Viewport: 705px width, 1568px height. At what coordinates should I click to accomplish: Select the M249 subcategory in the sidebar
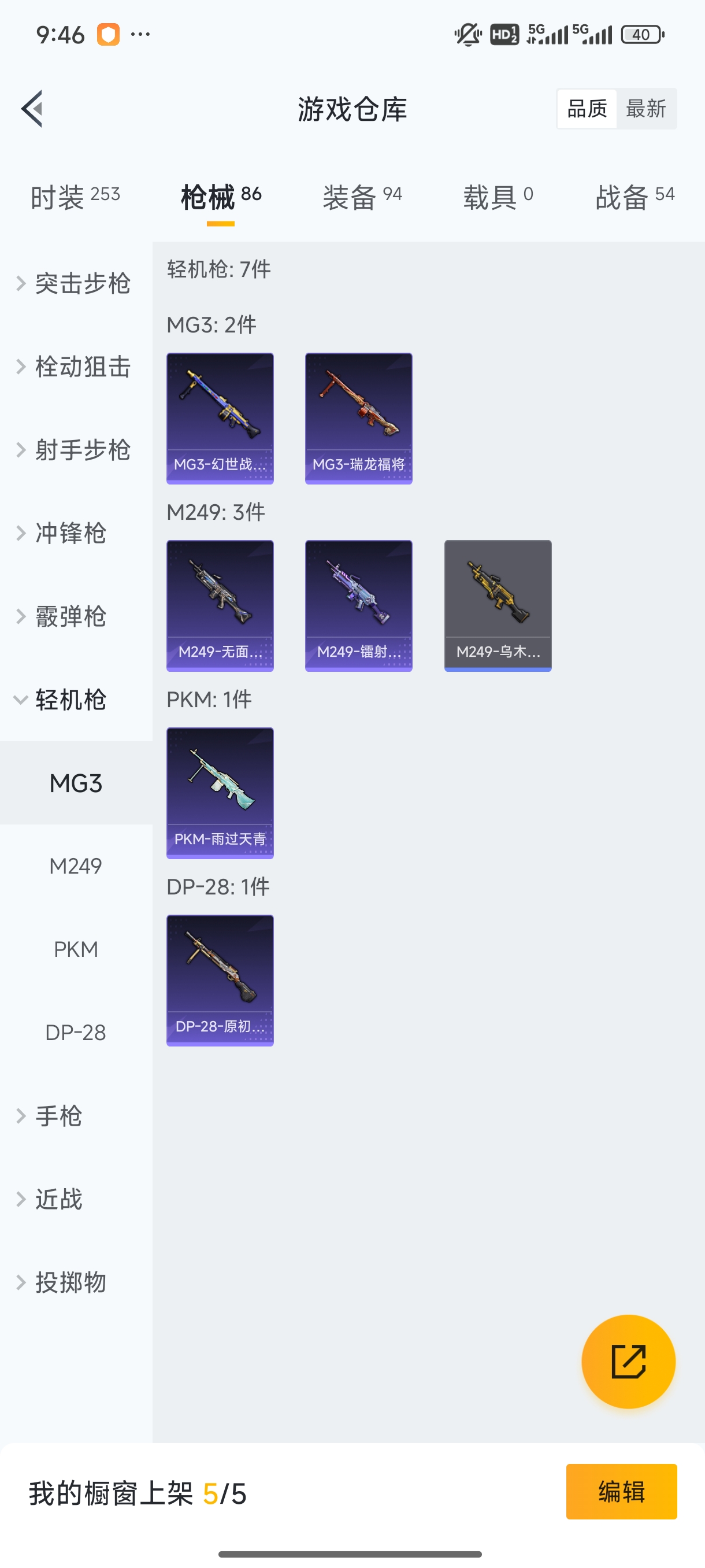75,866
